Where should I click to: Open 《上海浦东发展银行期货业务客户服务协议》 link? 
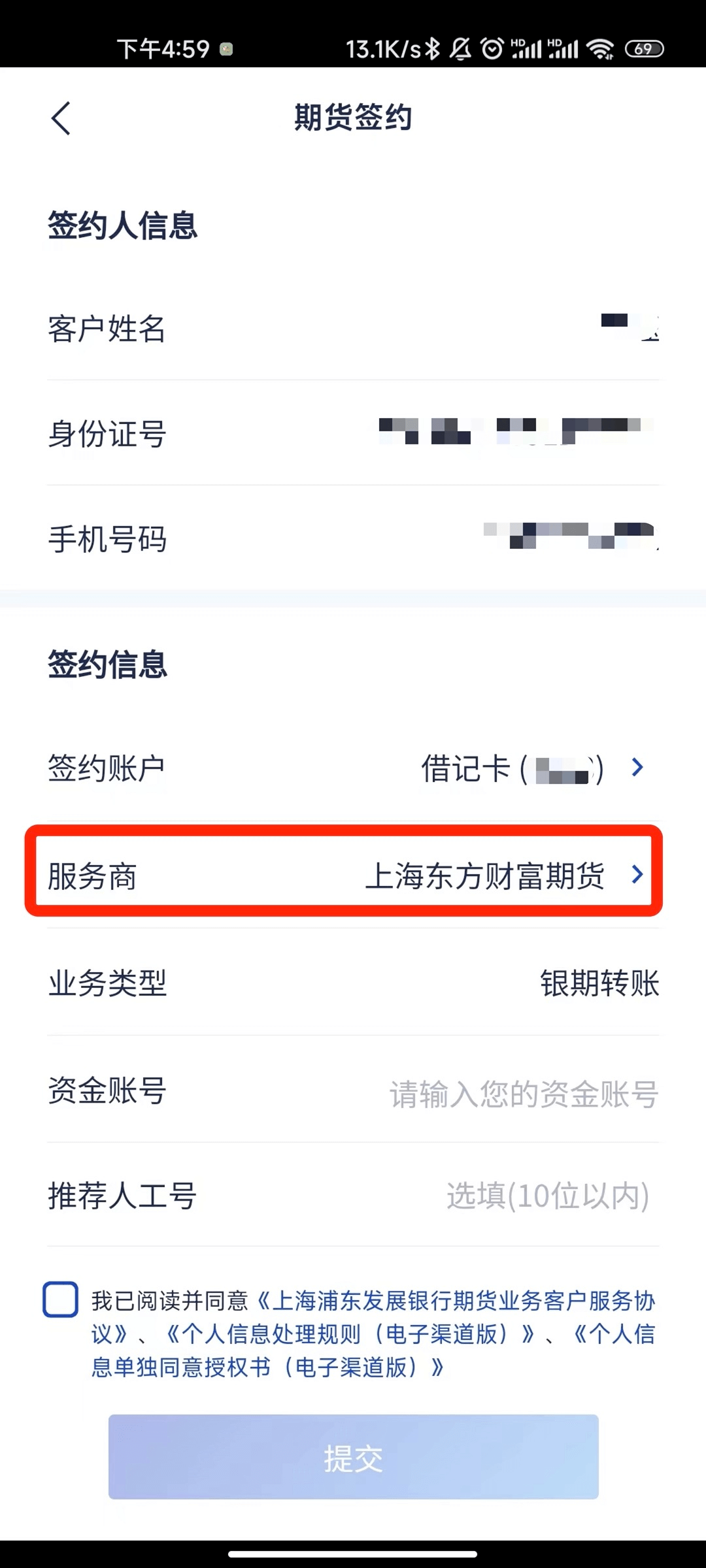pyautogui.click(x=458, y=1301)
